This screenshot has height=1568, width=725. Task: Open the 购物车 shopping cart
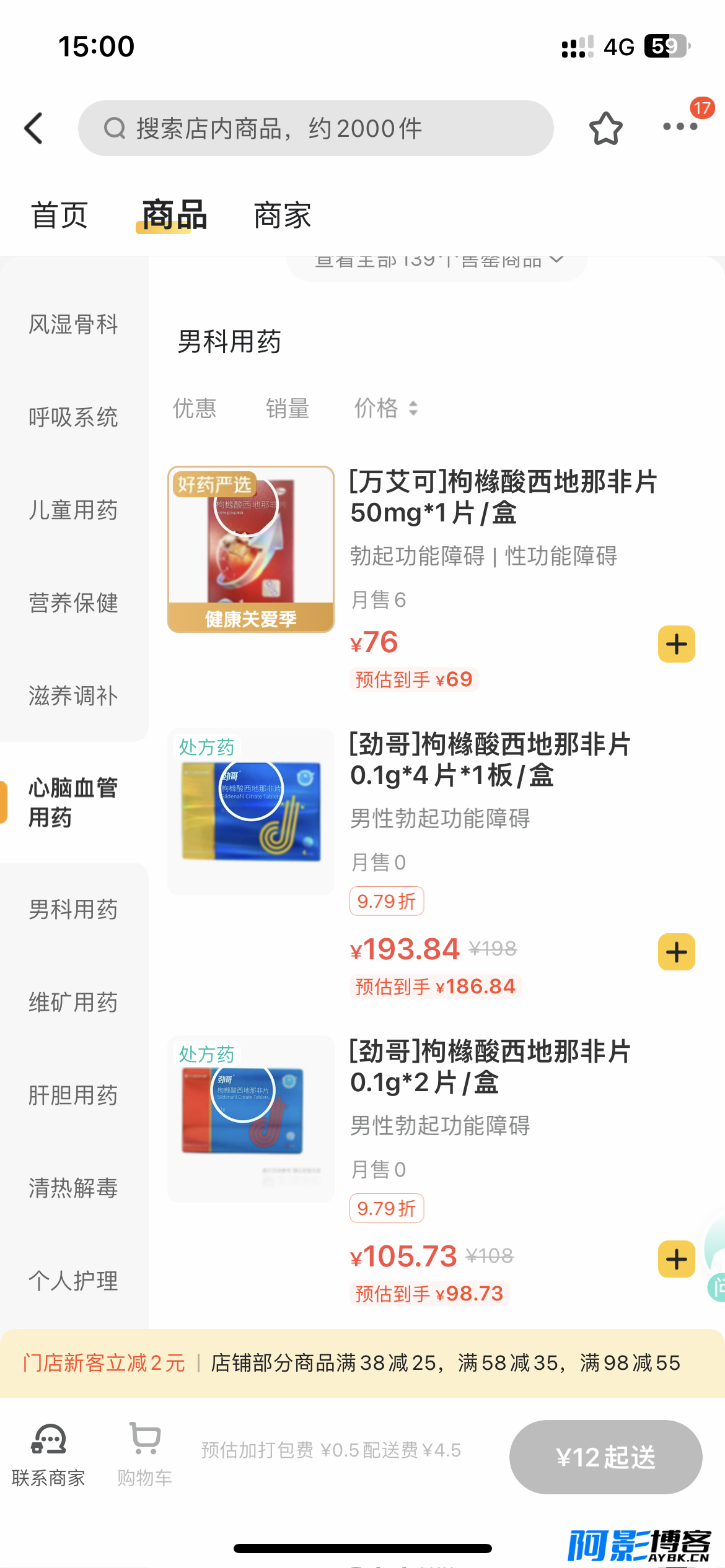click(145, 1454)
